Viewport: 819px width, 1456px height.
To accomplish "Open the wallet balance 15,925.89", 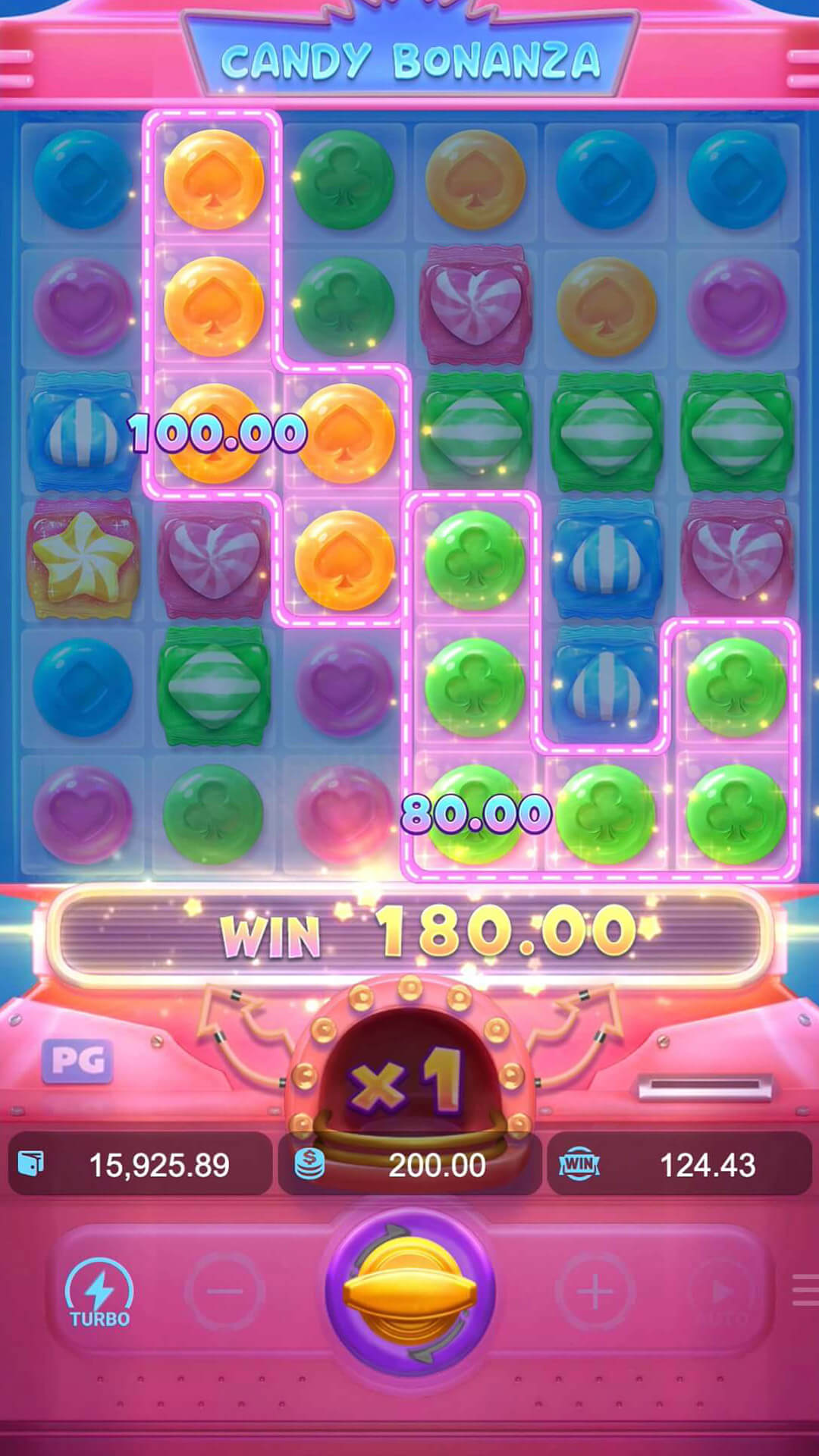I will tap(140, 1165).
